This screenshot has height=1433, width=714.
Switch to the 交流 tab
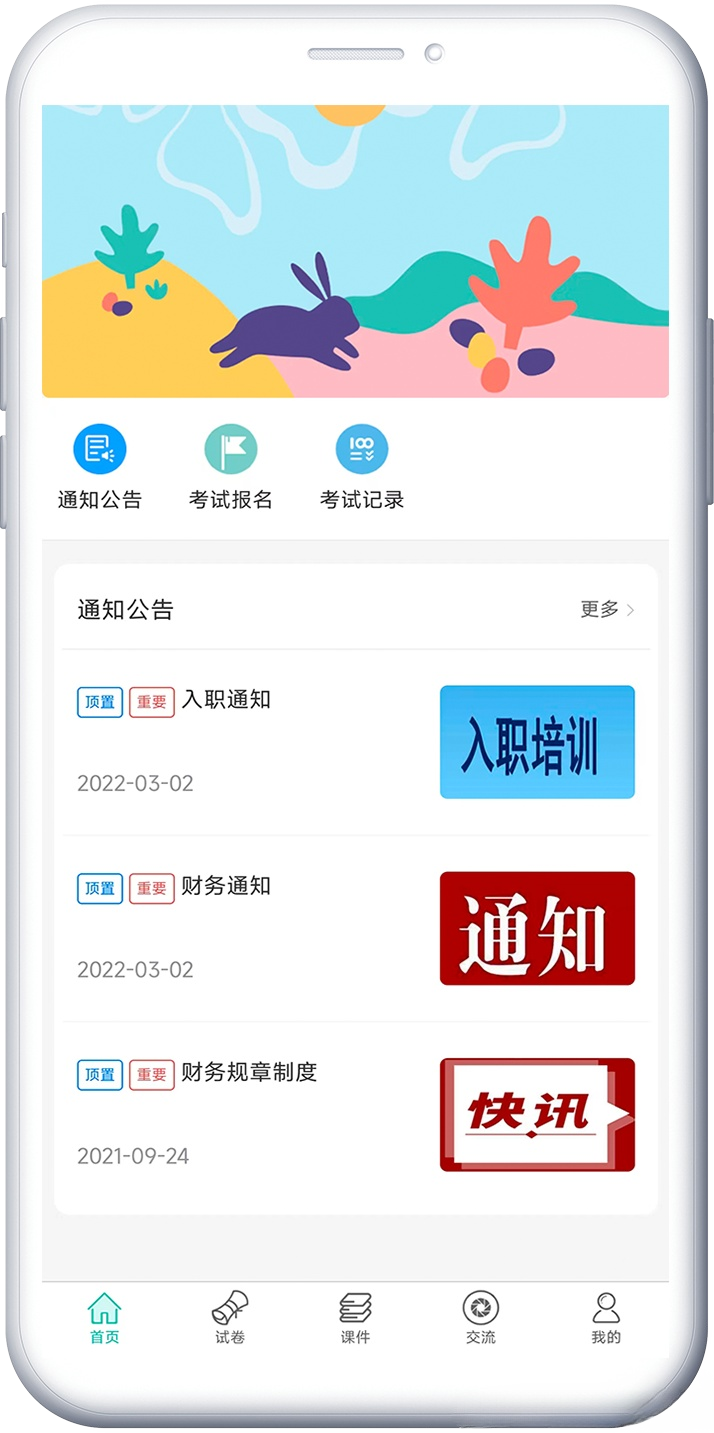[480, 1317]
